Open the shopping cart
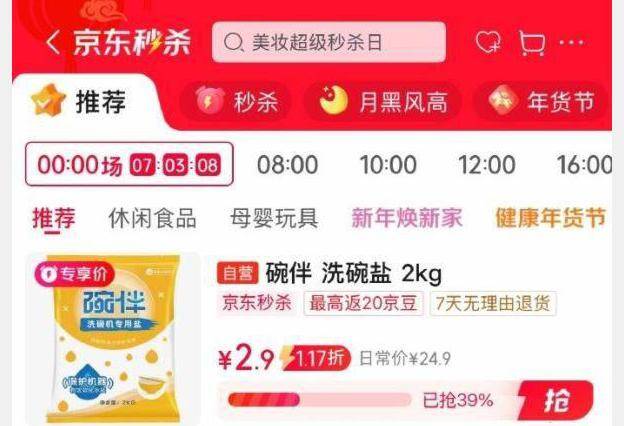Viewport: 624px width, 426px height. [x=532, y=43]
